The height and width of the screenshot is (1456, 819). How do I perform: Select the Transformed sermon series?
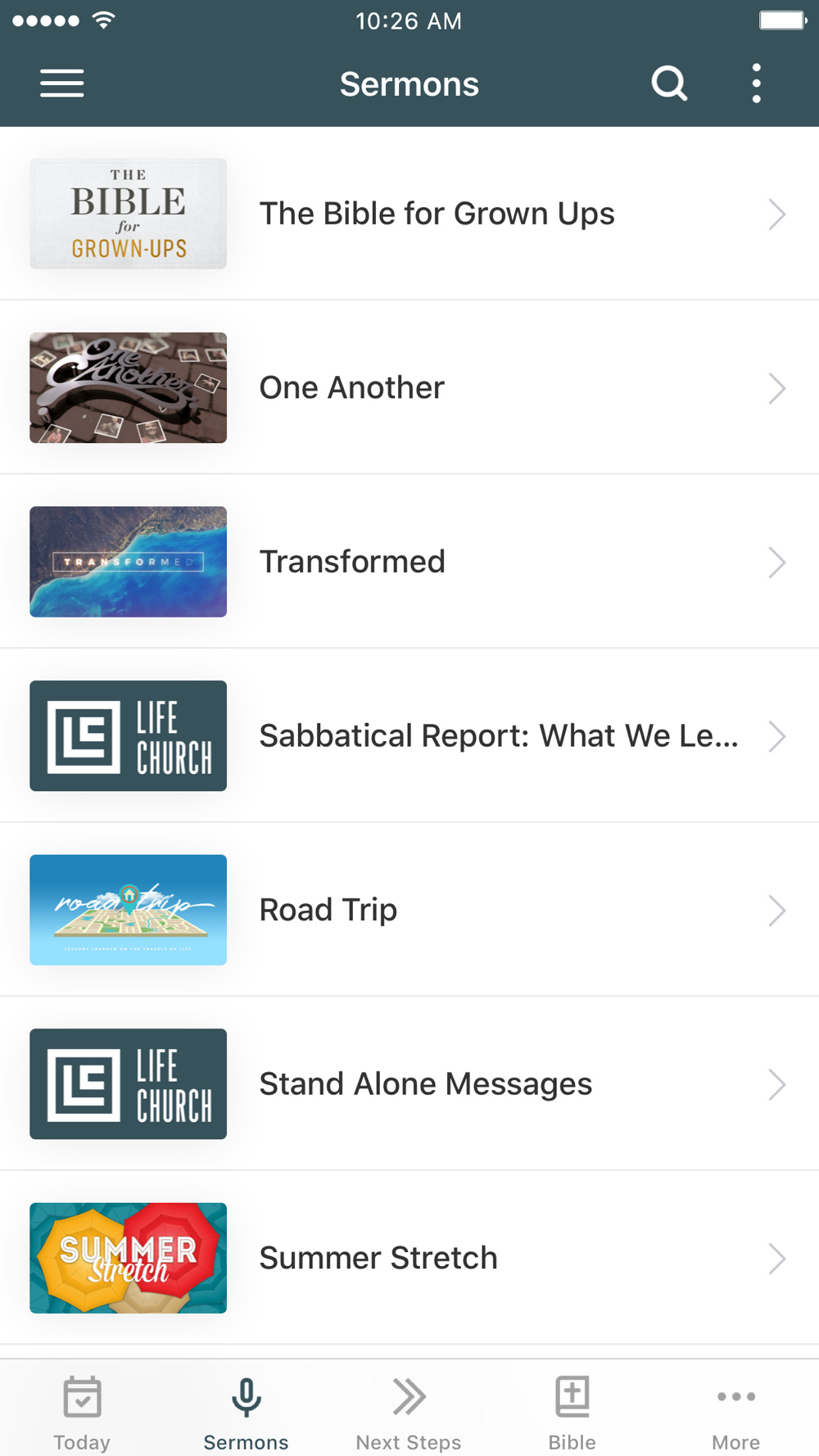409,562
